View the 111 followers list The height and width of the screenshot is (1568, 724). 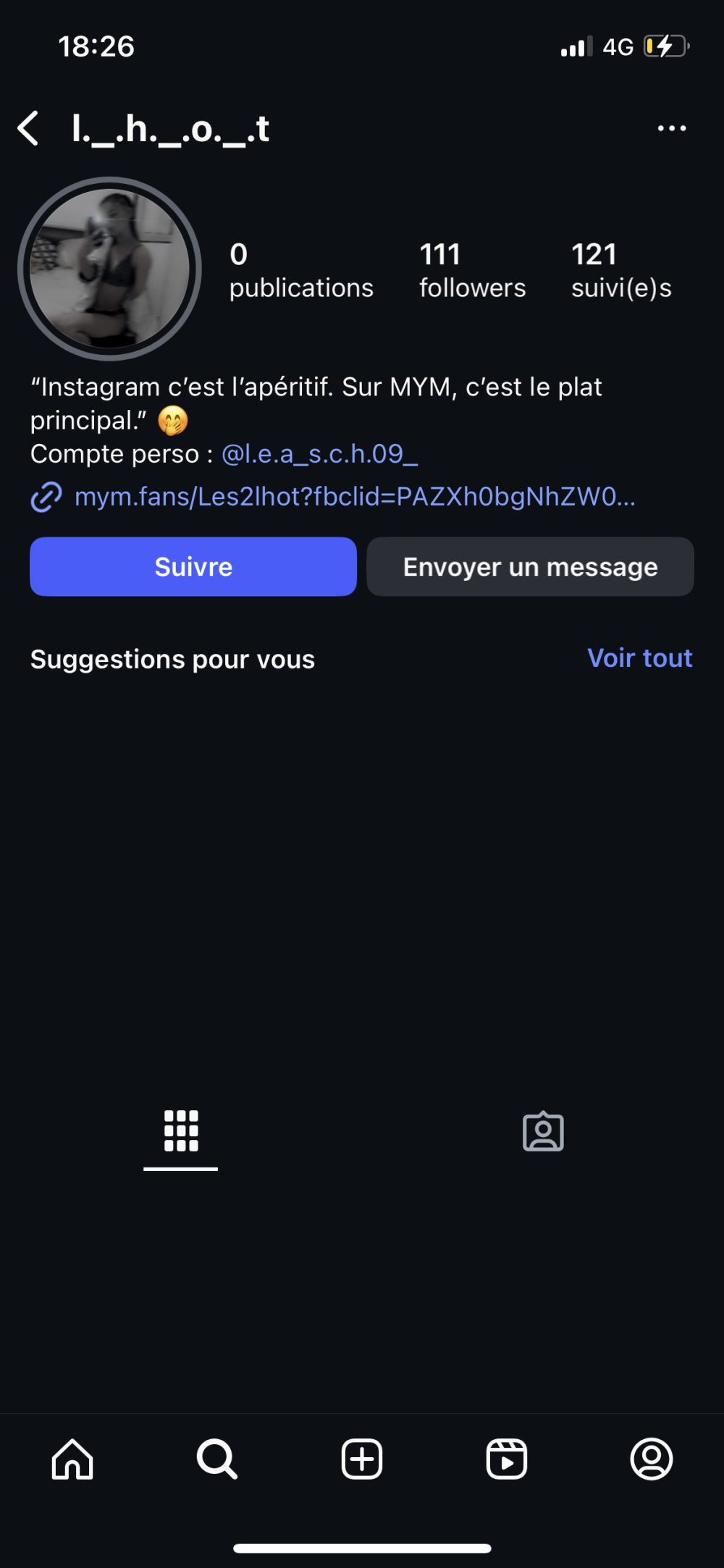click(x=471, y=269)
